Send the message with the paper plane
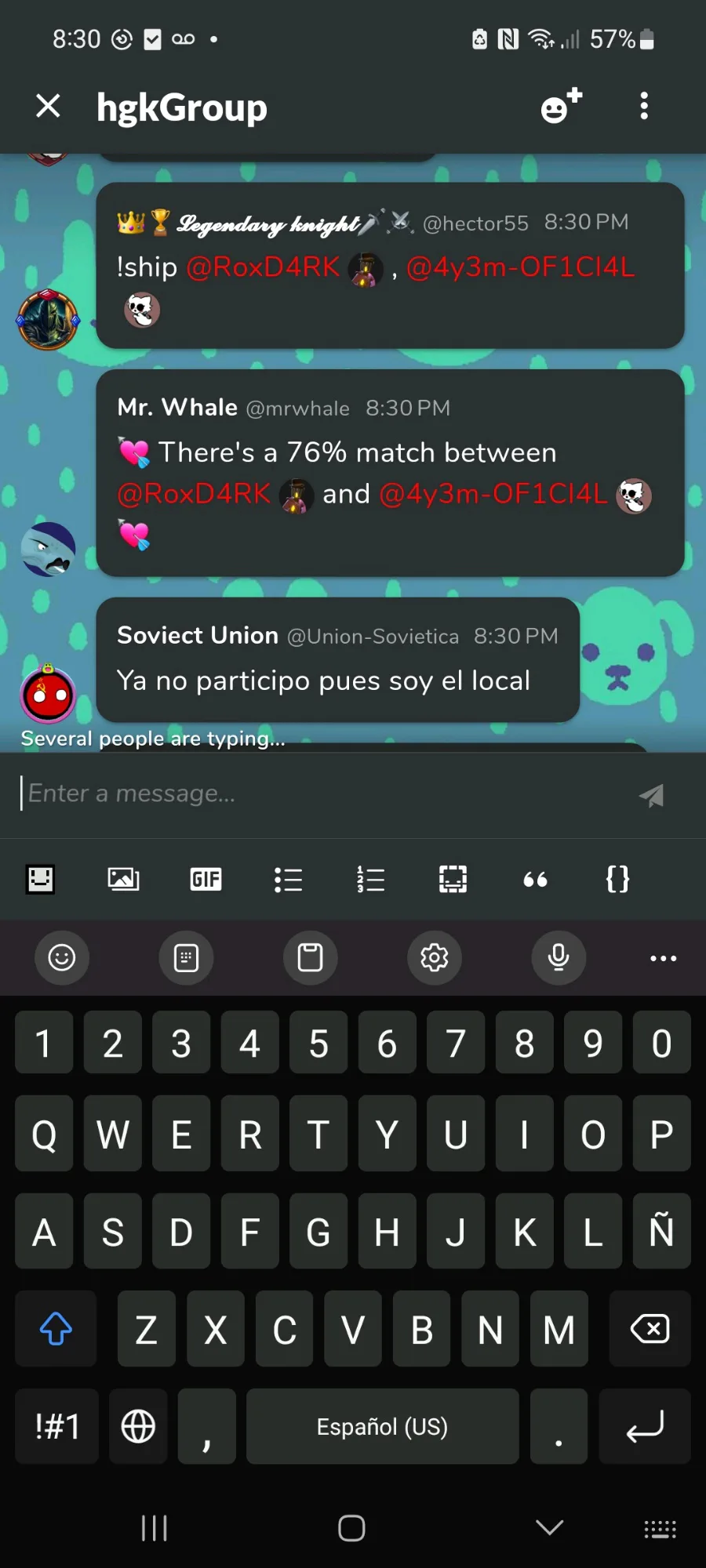Image resolution: width=706 pixels, height=1568 pixels. coord(652,795)
